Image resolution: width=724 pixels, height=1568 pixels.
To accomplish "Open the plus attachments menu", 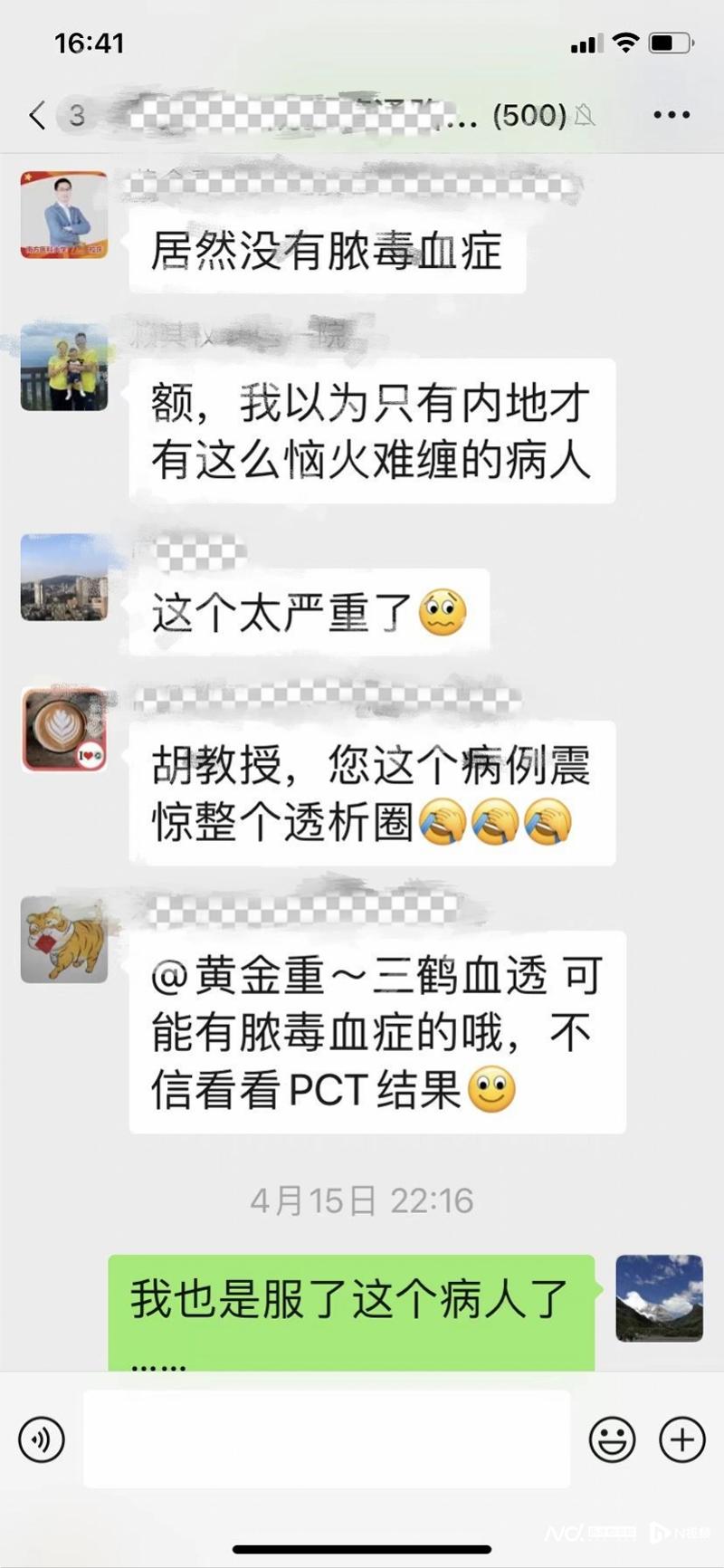I will click(681, 1439).
